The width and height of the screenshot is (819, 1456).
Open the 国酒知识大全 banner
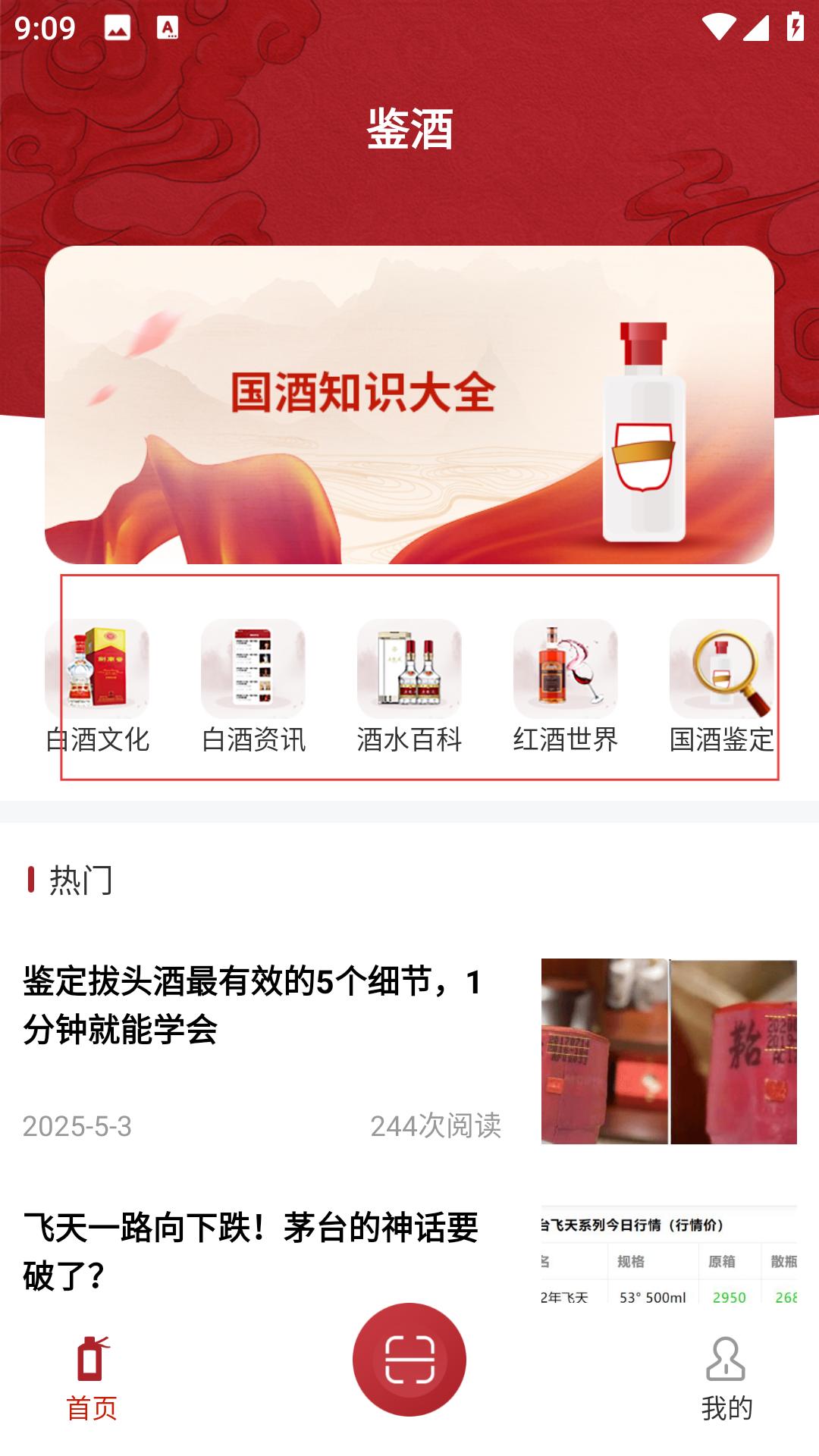[x=409, y=404]
